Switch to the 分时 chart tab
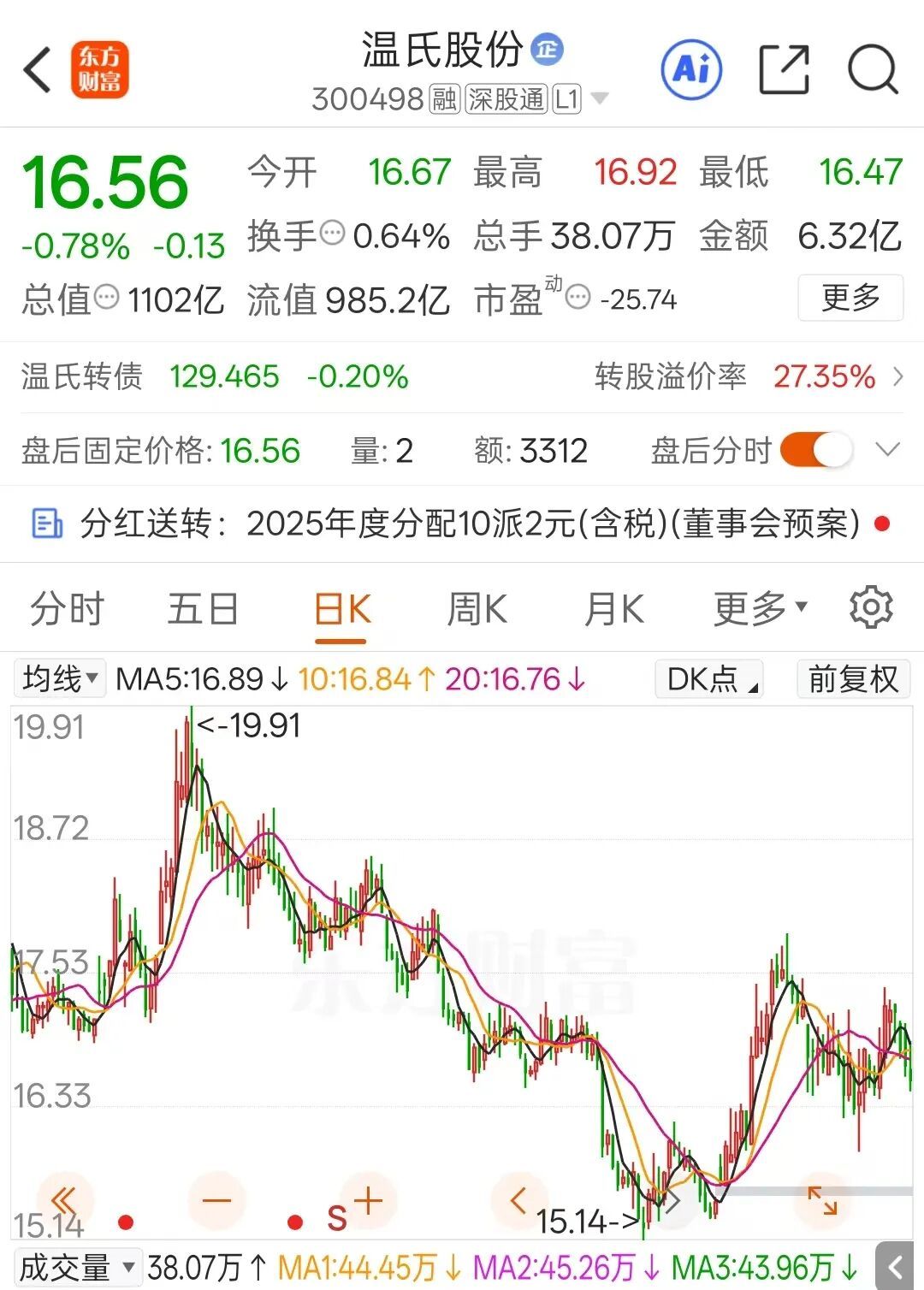 pyautogui.click(x=67, y=610)
